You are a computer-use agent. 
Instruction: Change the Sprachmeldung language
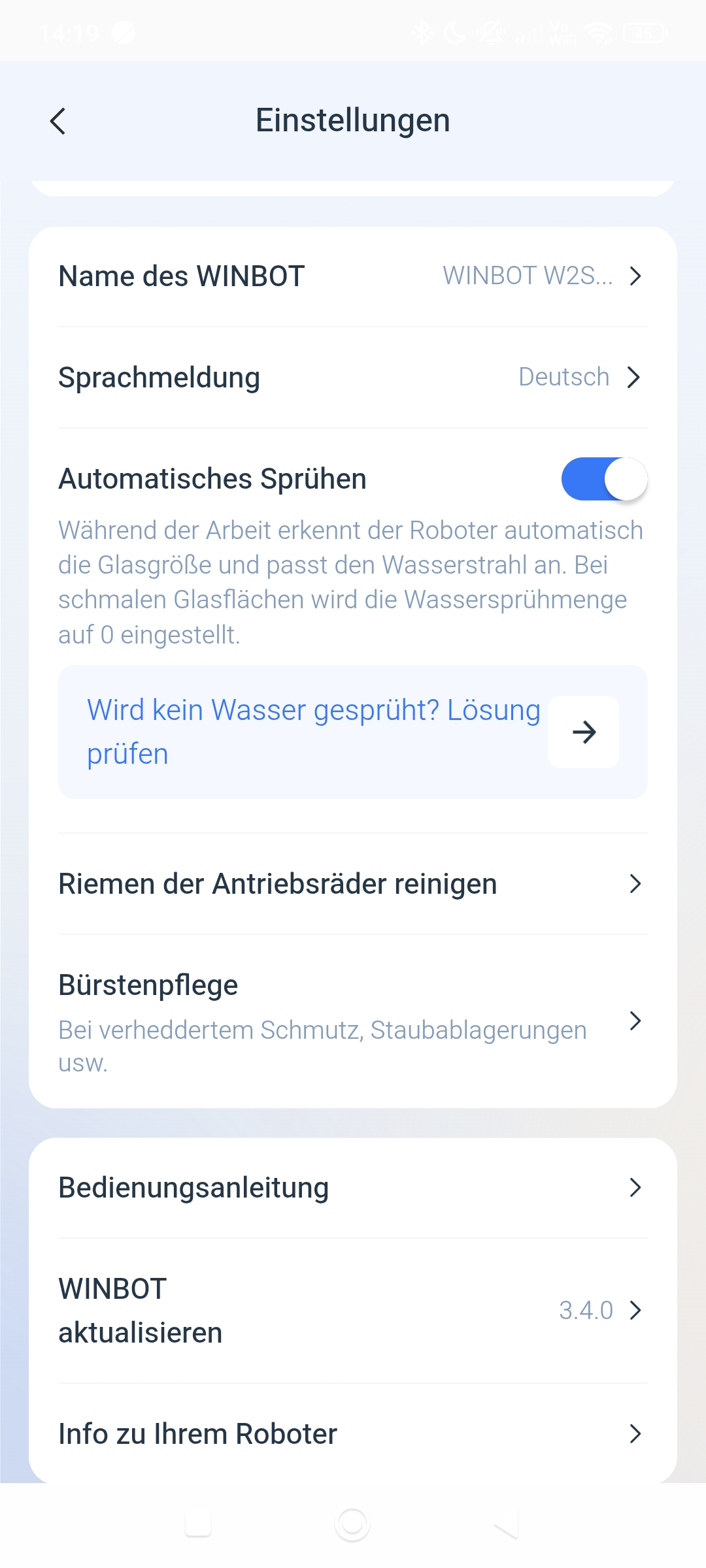pos(352,378)
